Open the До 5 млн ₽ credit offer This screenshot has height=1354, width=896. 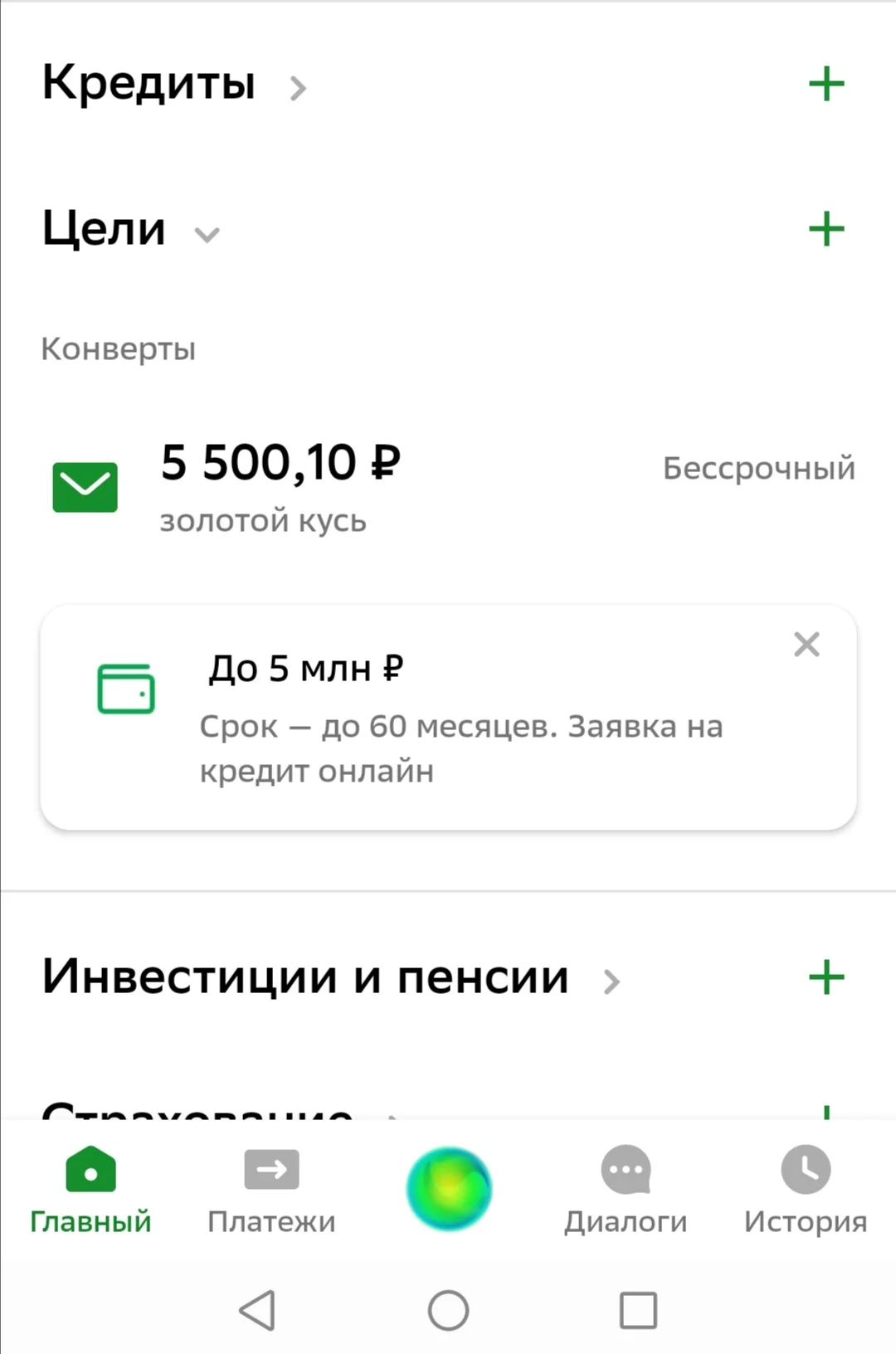tap(448, 718)
